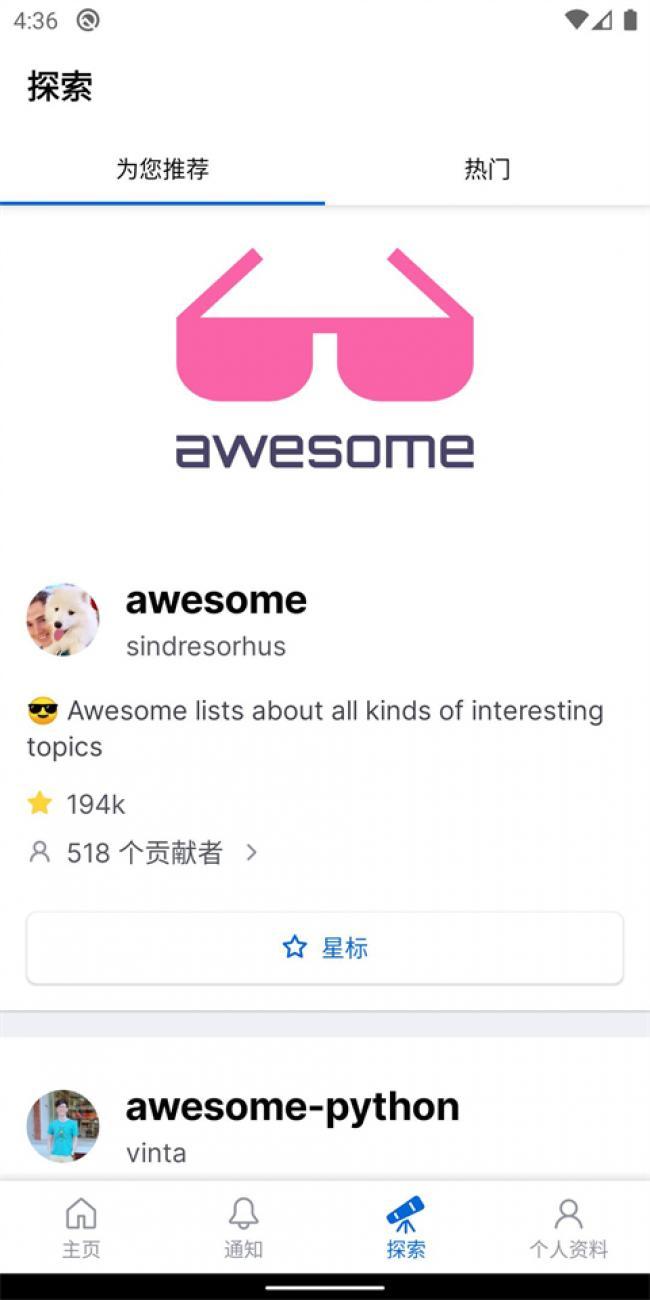Select the 为您推荐 tab
The height and width of the screenshot is (1300, 650).
(162, 169)
